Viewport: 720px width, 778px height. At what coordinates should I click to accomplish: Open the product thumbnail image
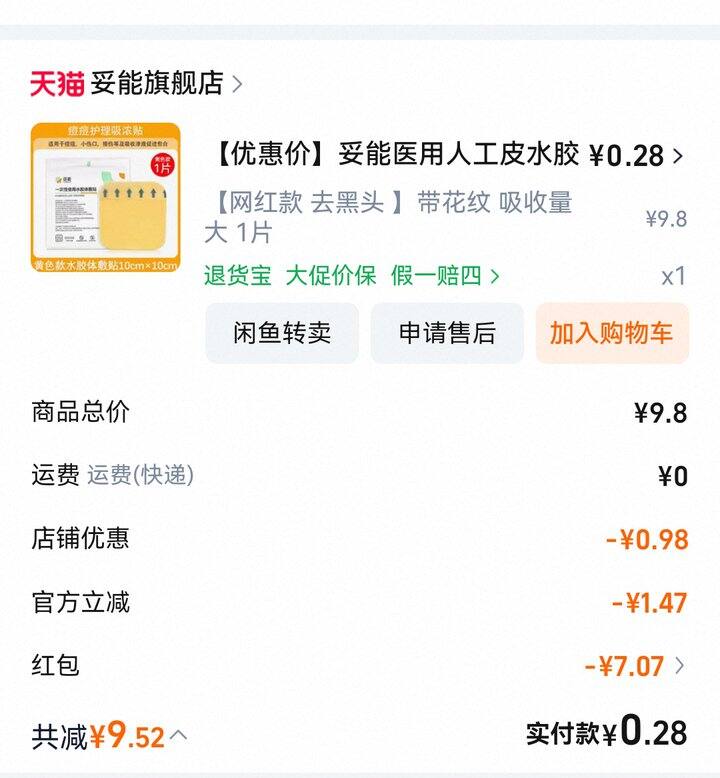pyautogui.click(x=106, y=198)
